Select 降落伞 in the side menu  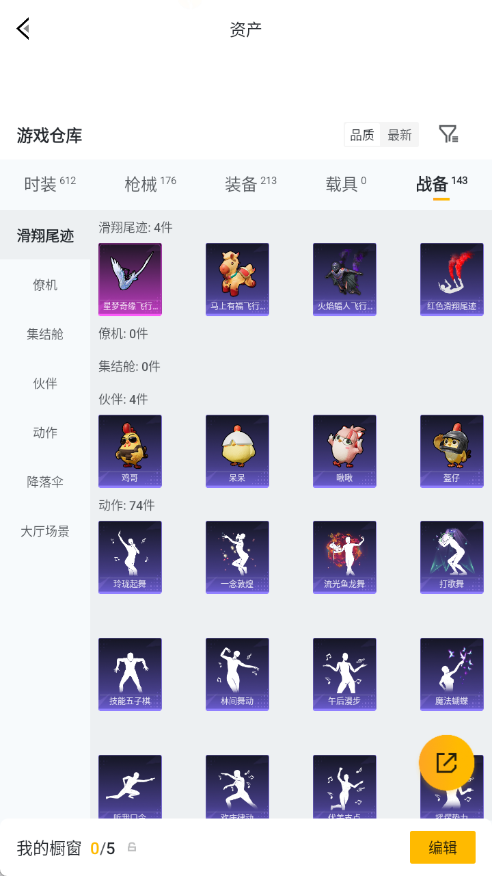[x=45, y=482]
